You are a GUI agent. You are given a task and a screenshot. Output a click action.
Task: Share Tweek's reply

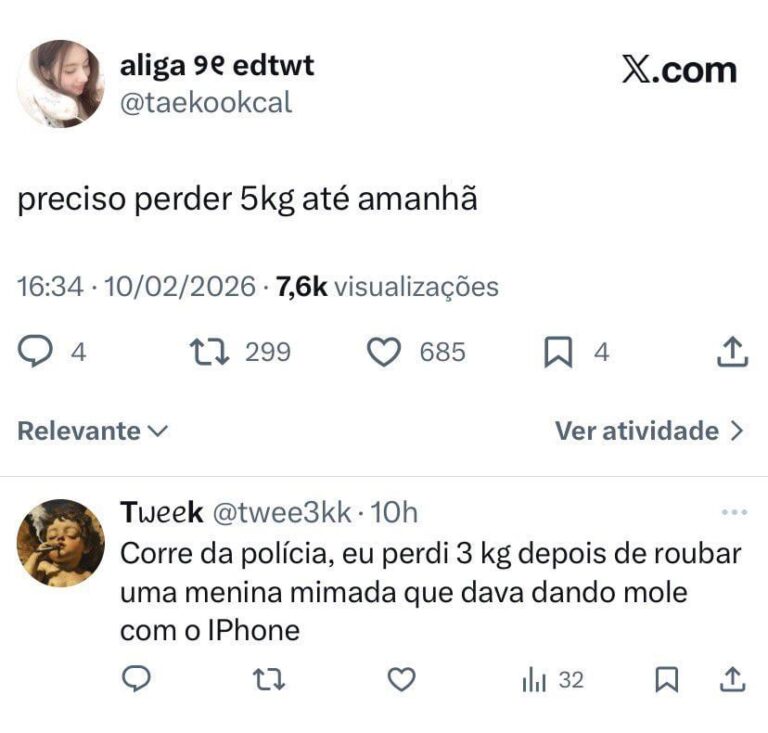click(x=732, y=680)
